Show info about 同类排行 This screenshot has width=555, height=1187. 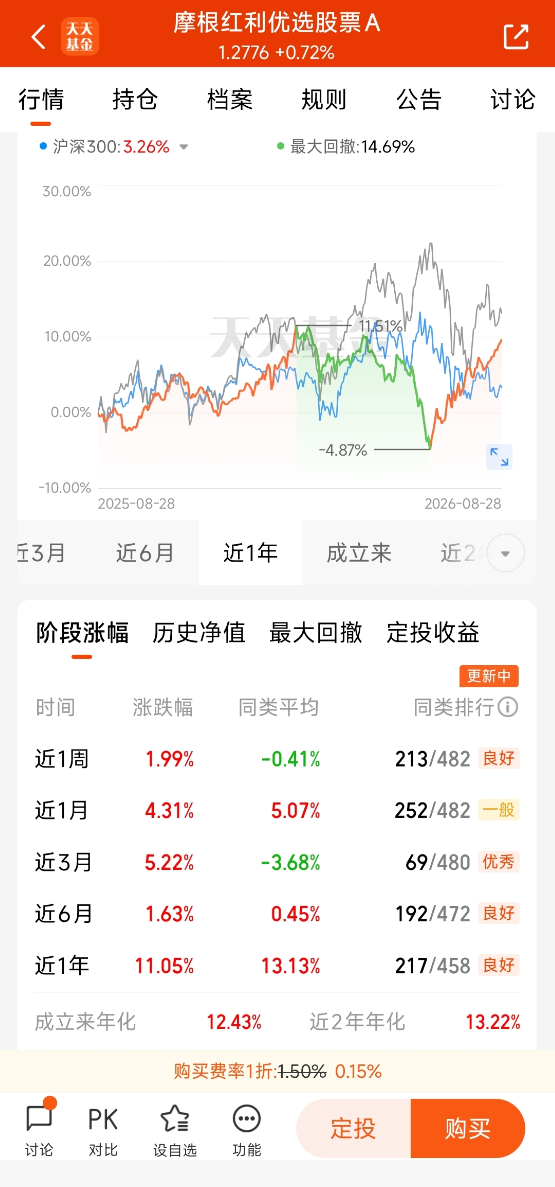click(510, 707)
